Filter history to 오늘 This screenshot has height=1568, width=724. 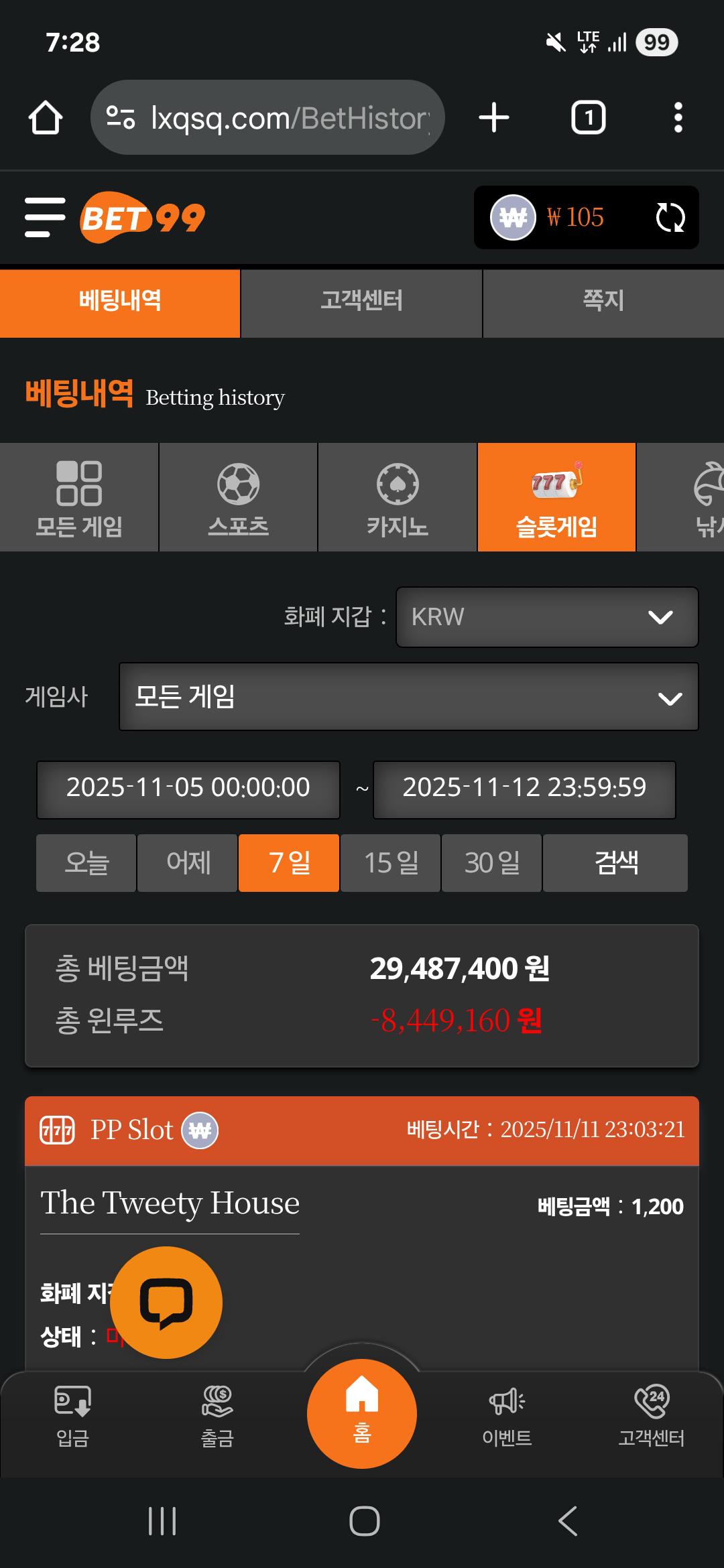[86, 863]
